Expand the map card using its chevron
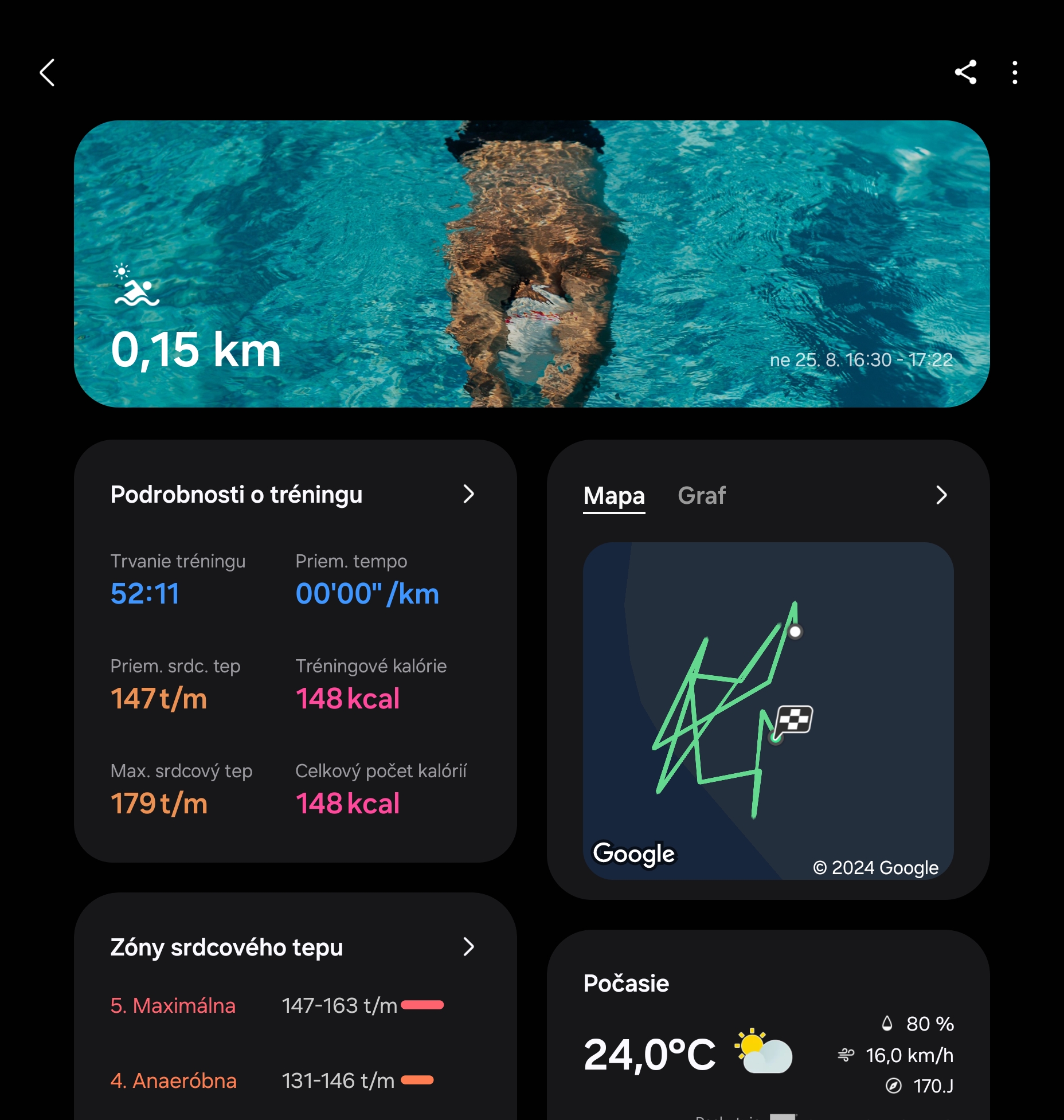Viewport: 1064px width, 1120px height. tap(941, 495)
